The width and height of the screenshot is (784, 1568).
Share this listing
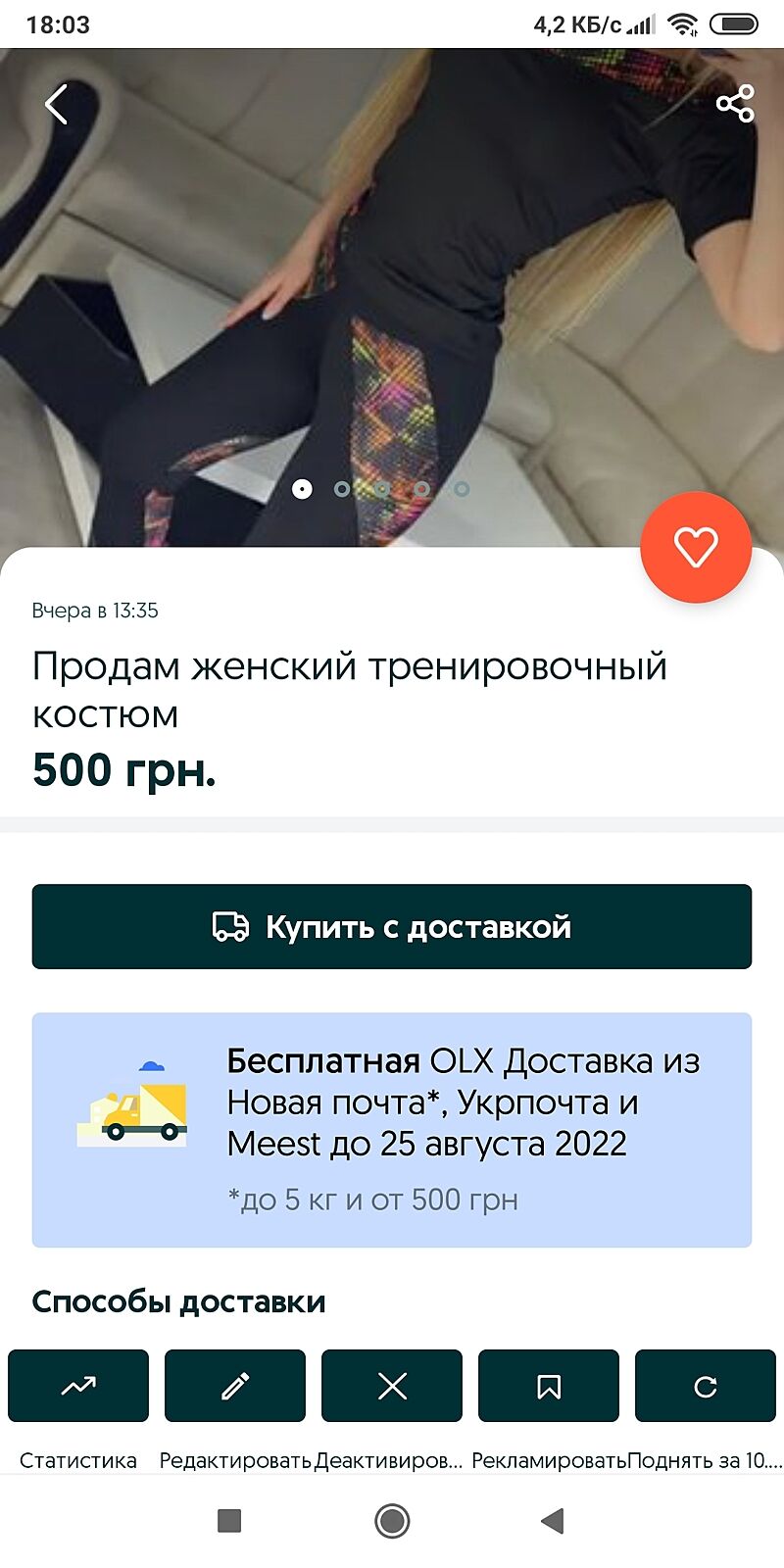click(735, 104)
